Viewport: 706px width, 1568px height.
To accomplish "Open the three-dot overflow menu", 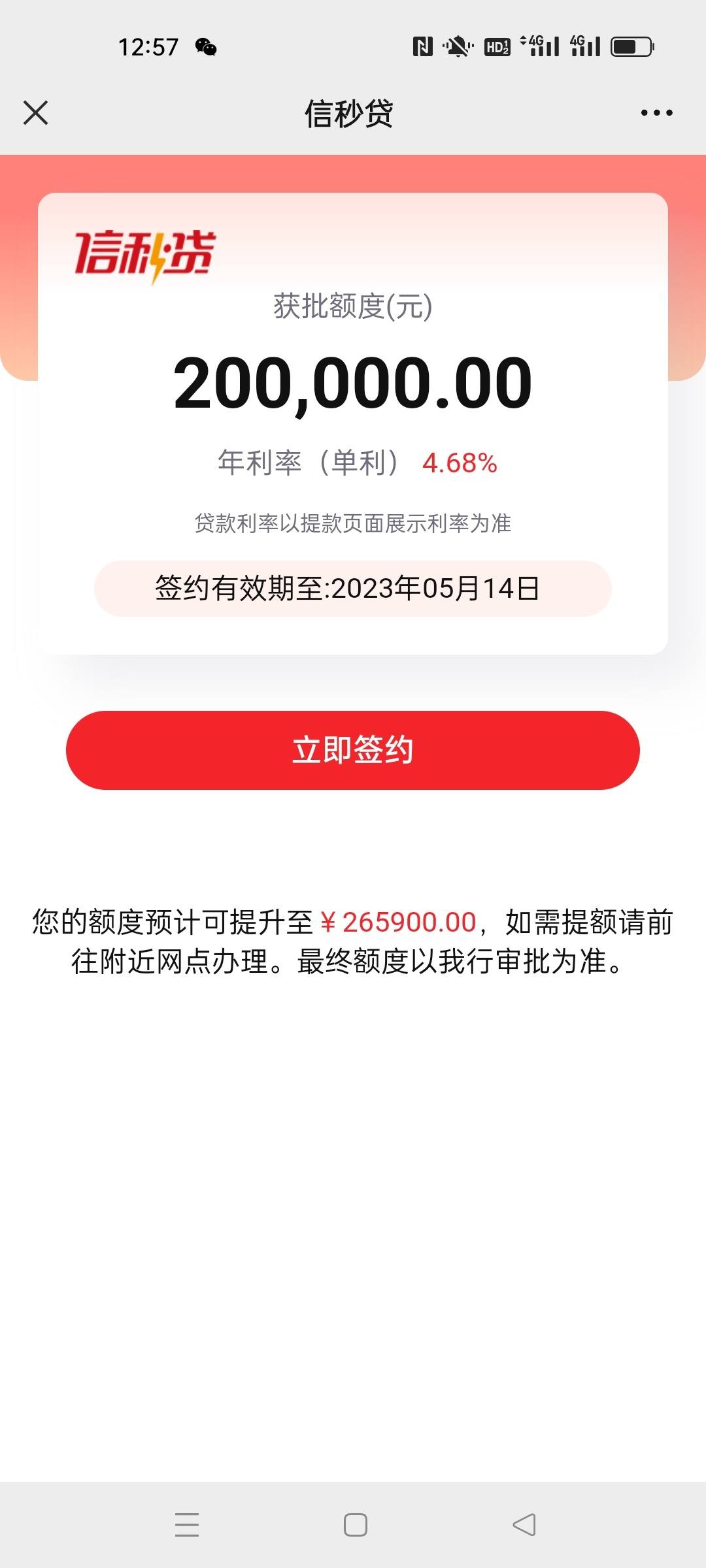I will click(x=656, y=113).
